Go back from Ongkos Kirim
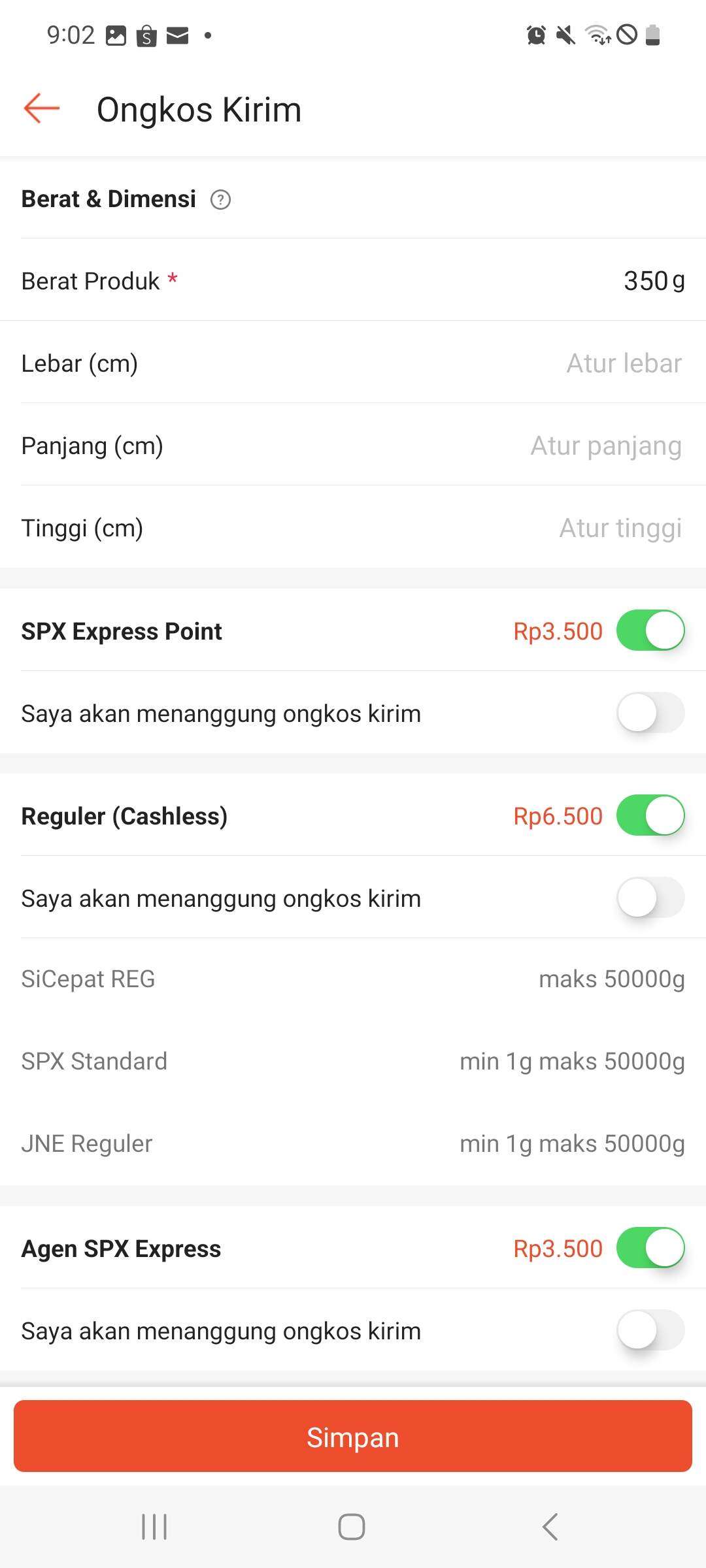The width and height of the screenshot is (706, 1568). pyautogui.click(x=41, y=108)
